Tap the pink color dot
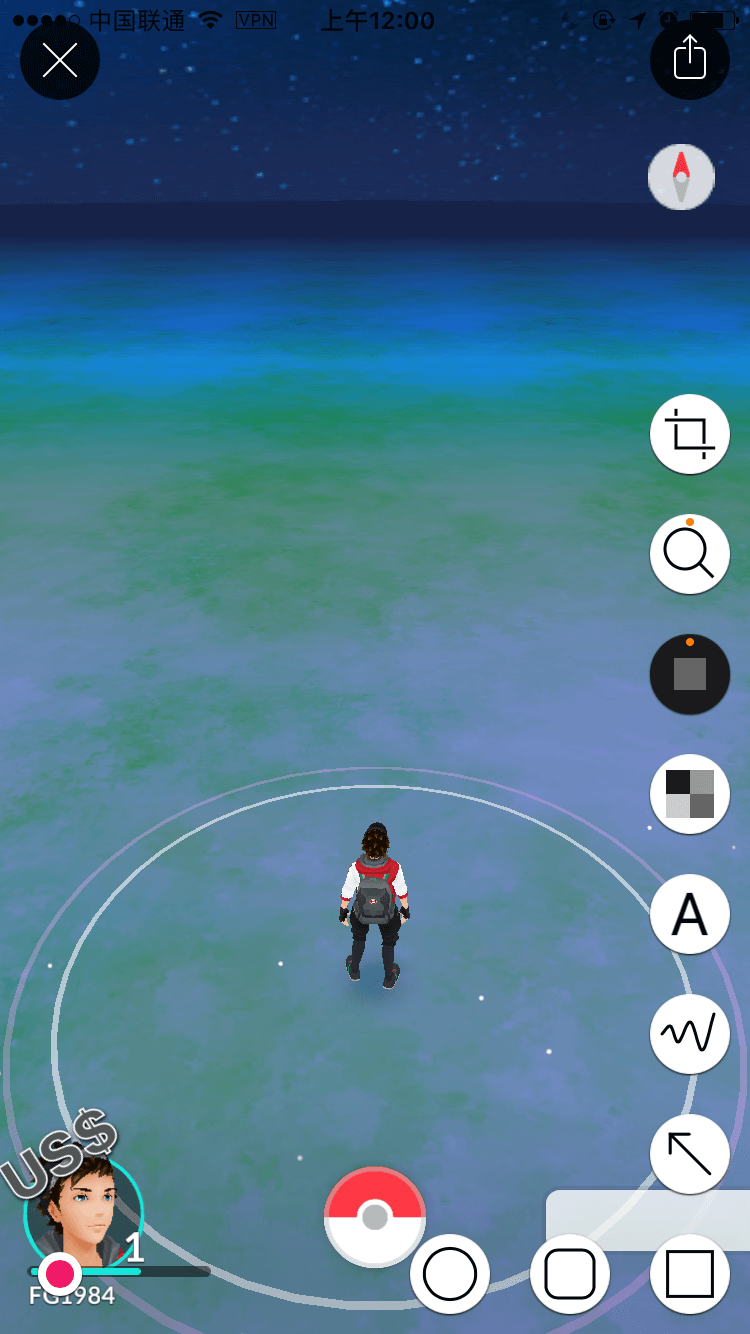750x1334 pixels. point(60,1274)
